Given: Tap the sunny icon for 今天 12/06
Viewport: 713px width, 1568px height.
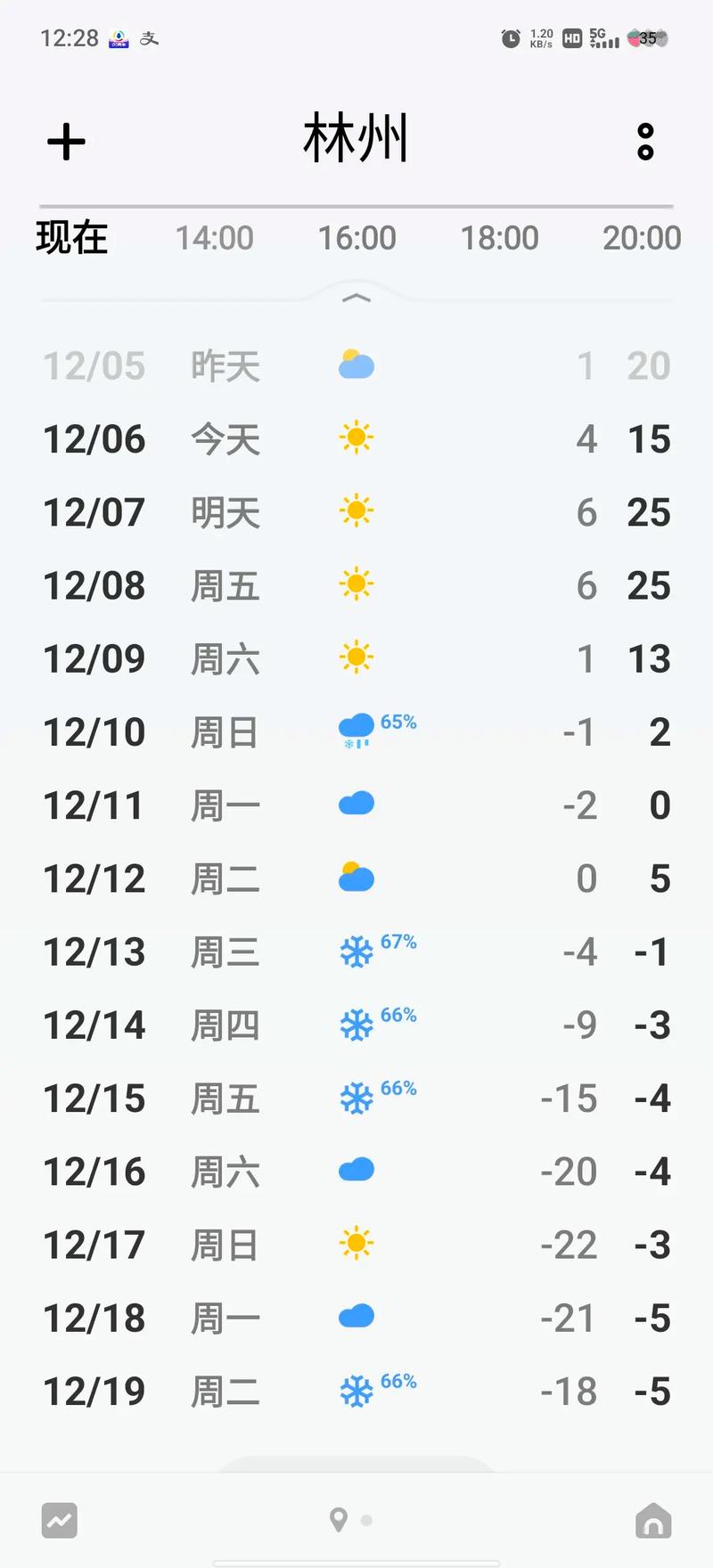Looking at the screenshot, I should pos(356,437).
